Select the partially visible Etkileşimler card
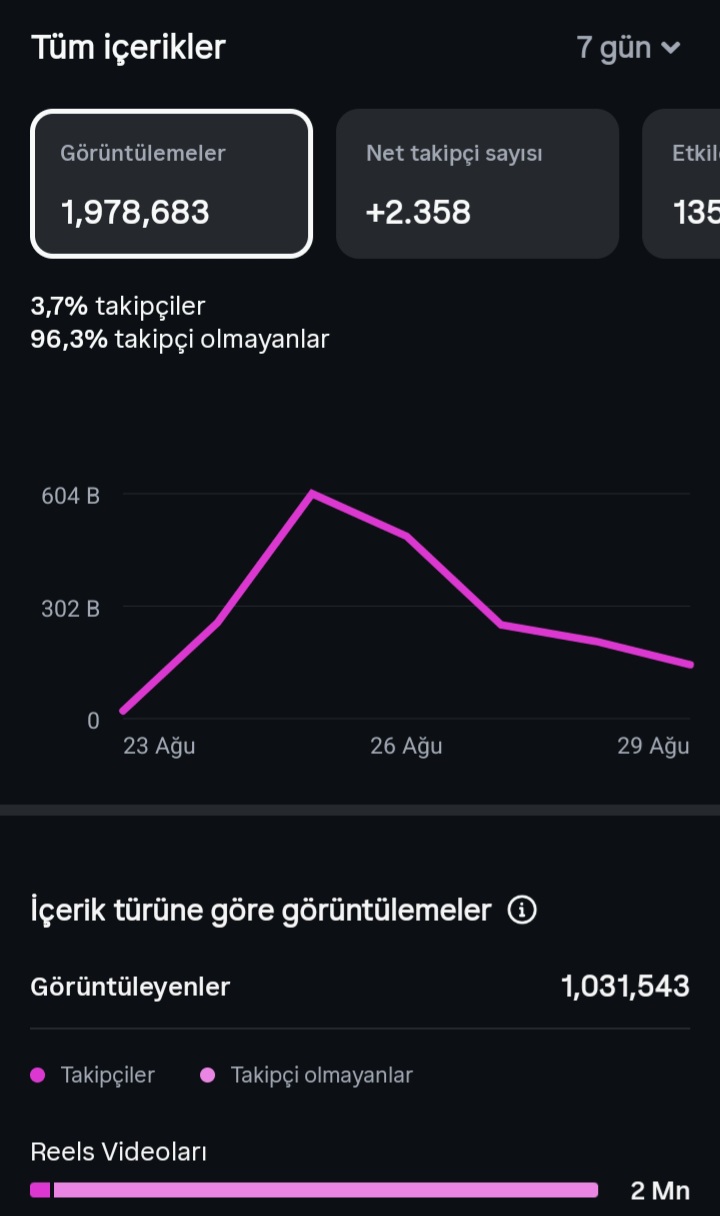Image resolution: width=720 pixels, height=1216 pixels. point(681,184)
